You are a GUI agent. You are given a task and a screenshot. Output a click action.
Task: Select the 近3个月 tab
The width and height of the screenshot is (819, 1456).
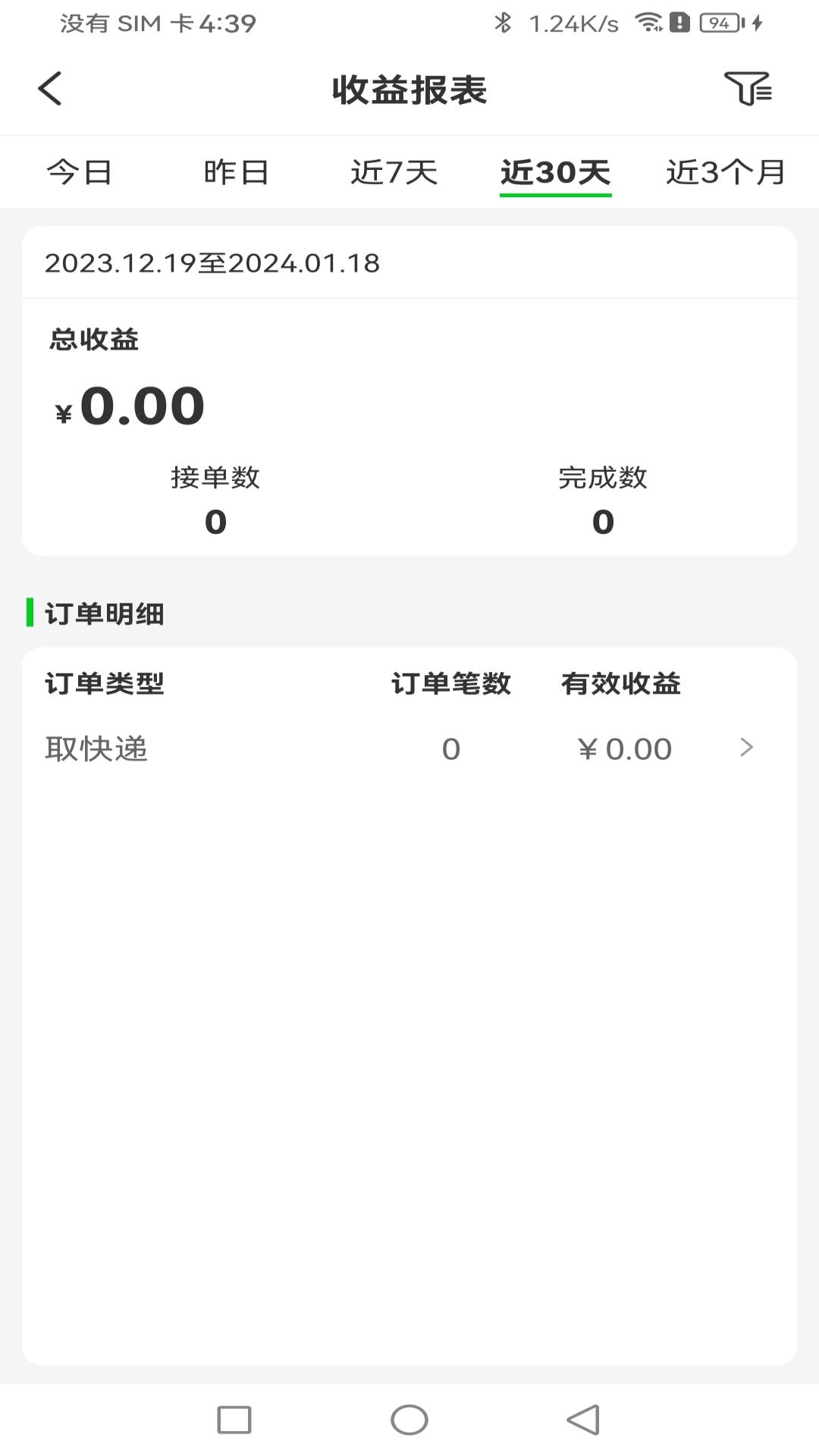tap(726, 172)
